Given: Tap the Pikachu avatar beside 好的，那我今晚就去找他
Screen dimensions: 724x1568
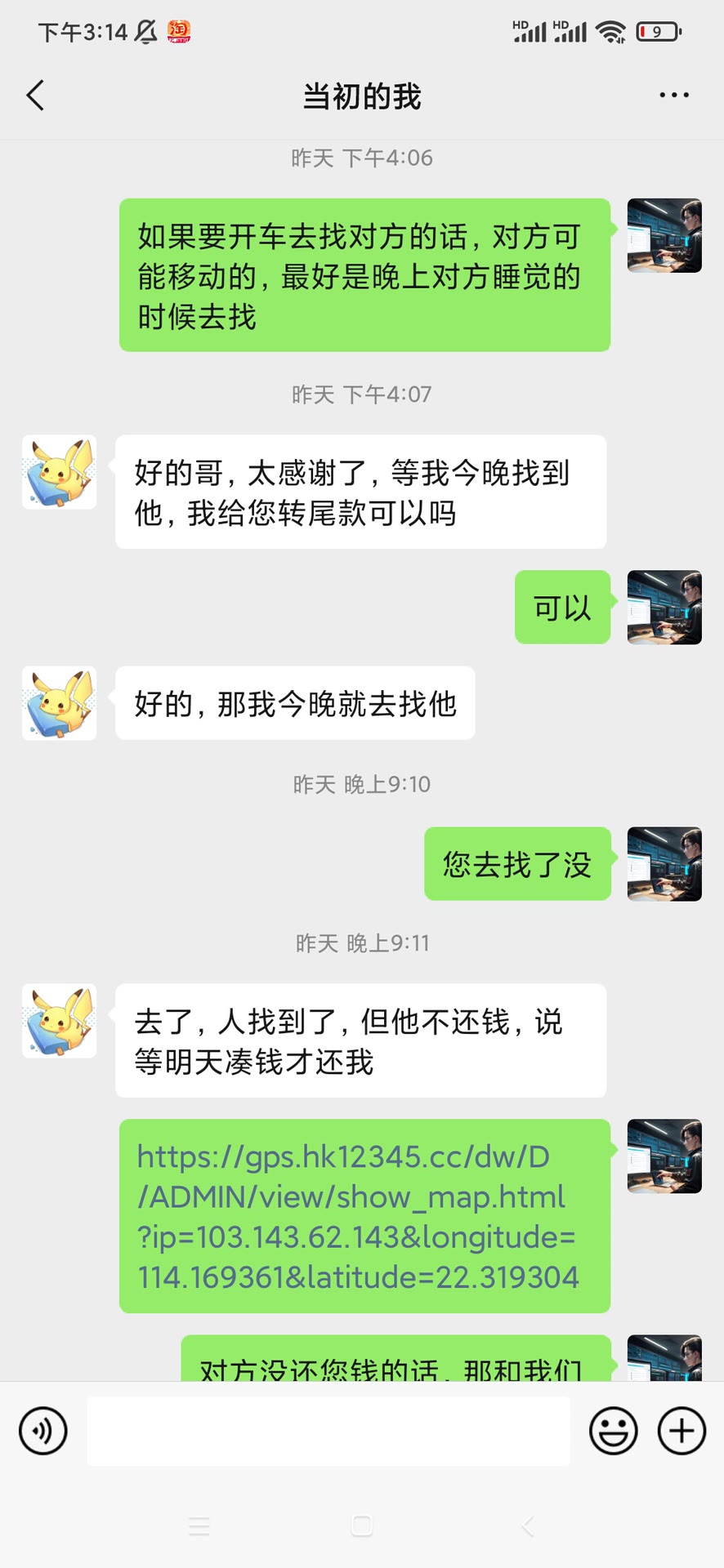Looking at the screenshot, I should click(59, 703).
